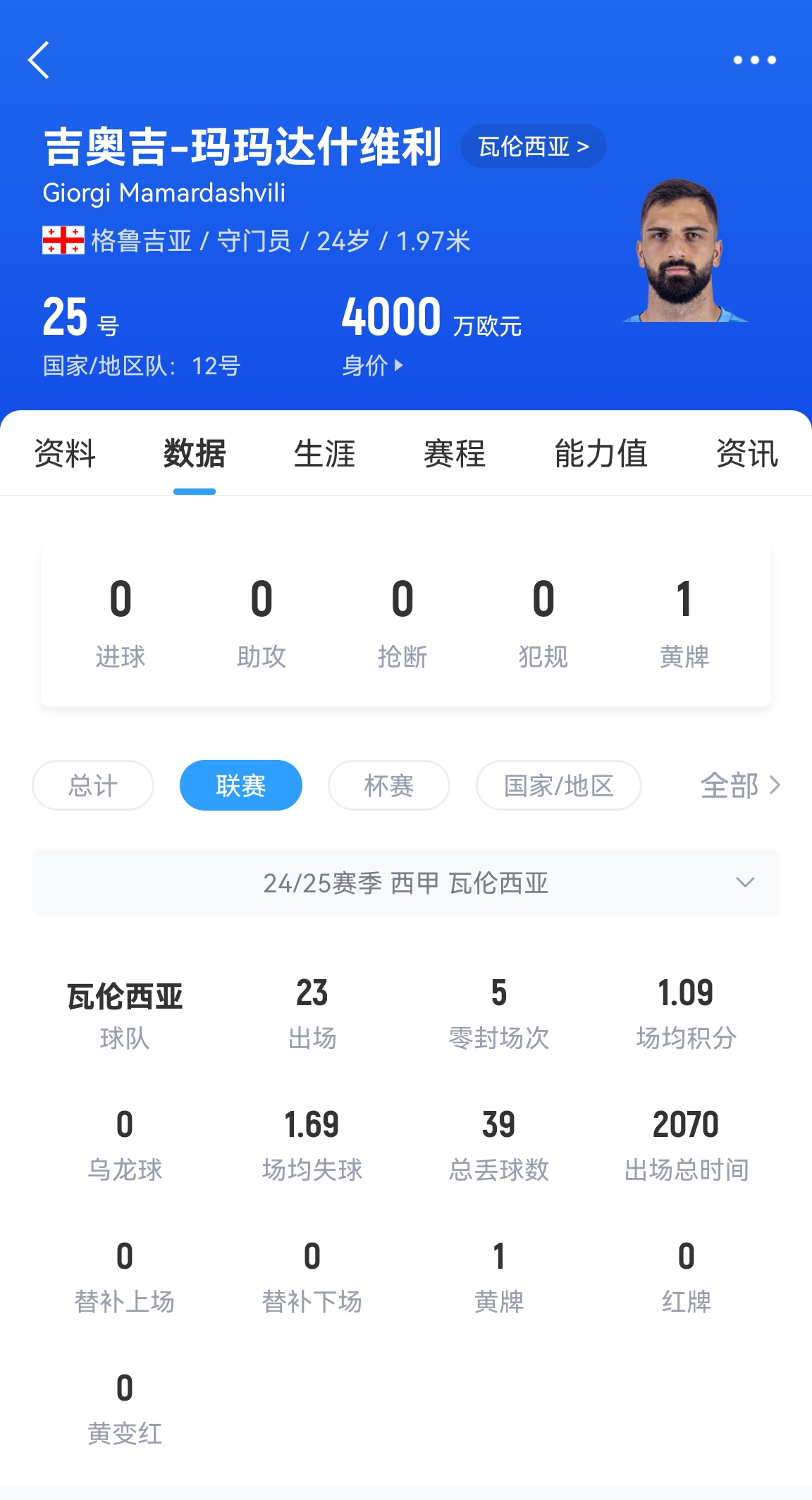Open the 瓦伦西亚 team page
This screenshot has height=1500, width=812.
coord(534,146)
